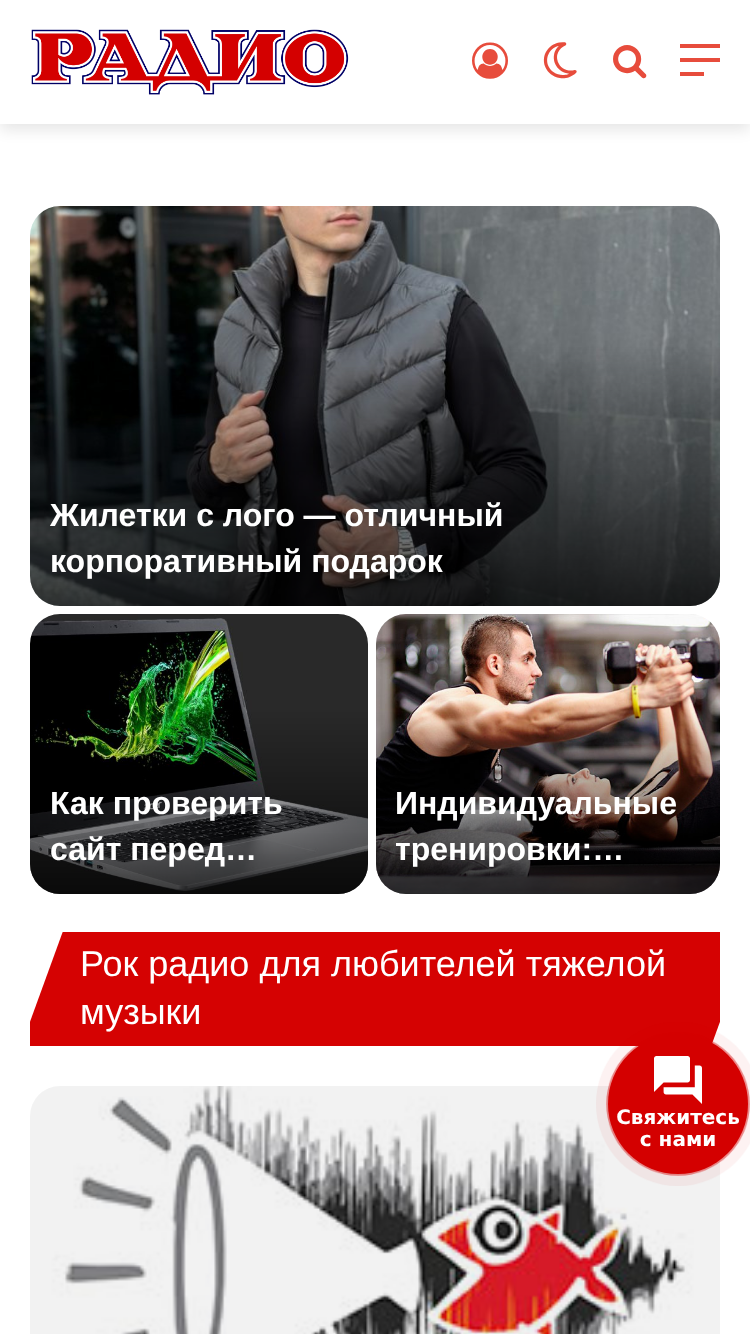Viewport: 750px width, 1334px height.
Task: Open the search icon in header
Action: tap(629, 62)
